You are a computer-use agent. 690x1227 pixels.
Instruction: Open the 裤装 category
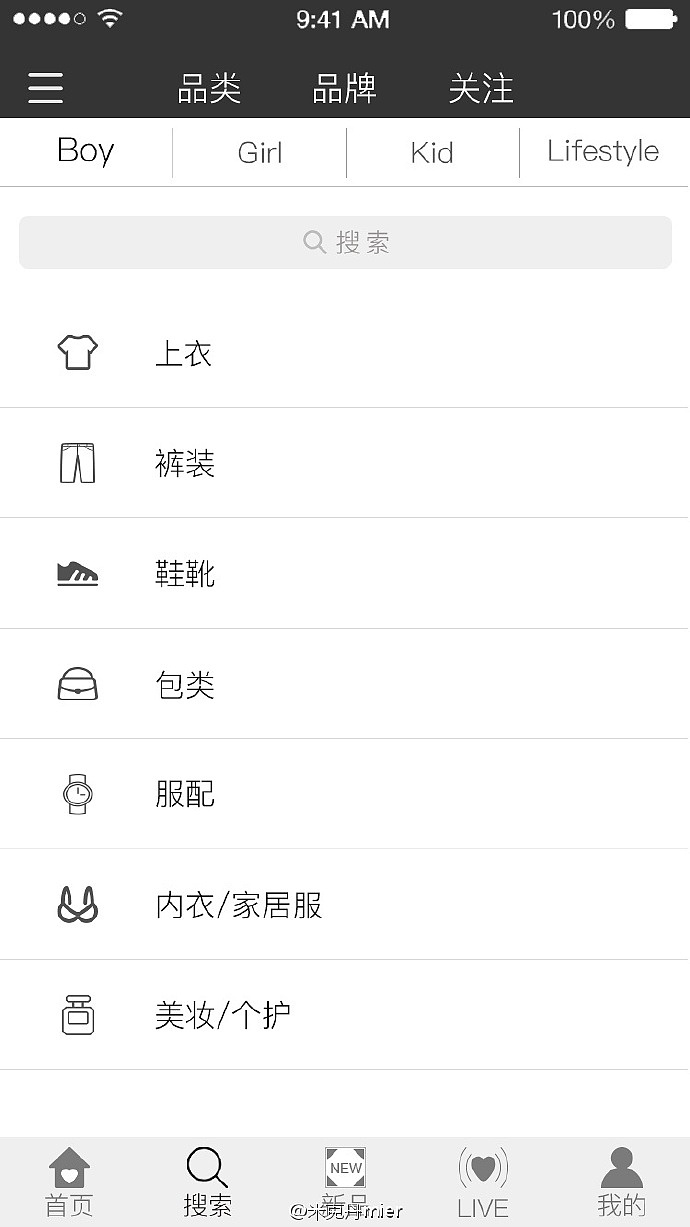(x=345, y=463)
